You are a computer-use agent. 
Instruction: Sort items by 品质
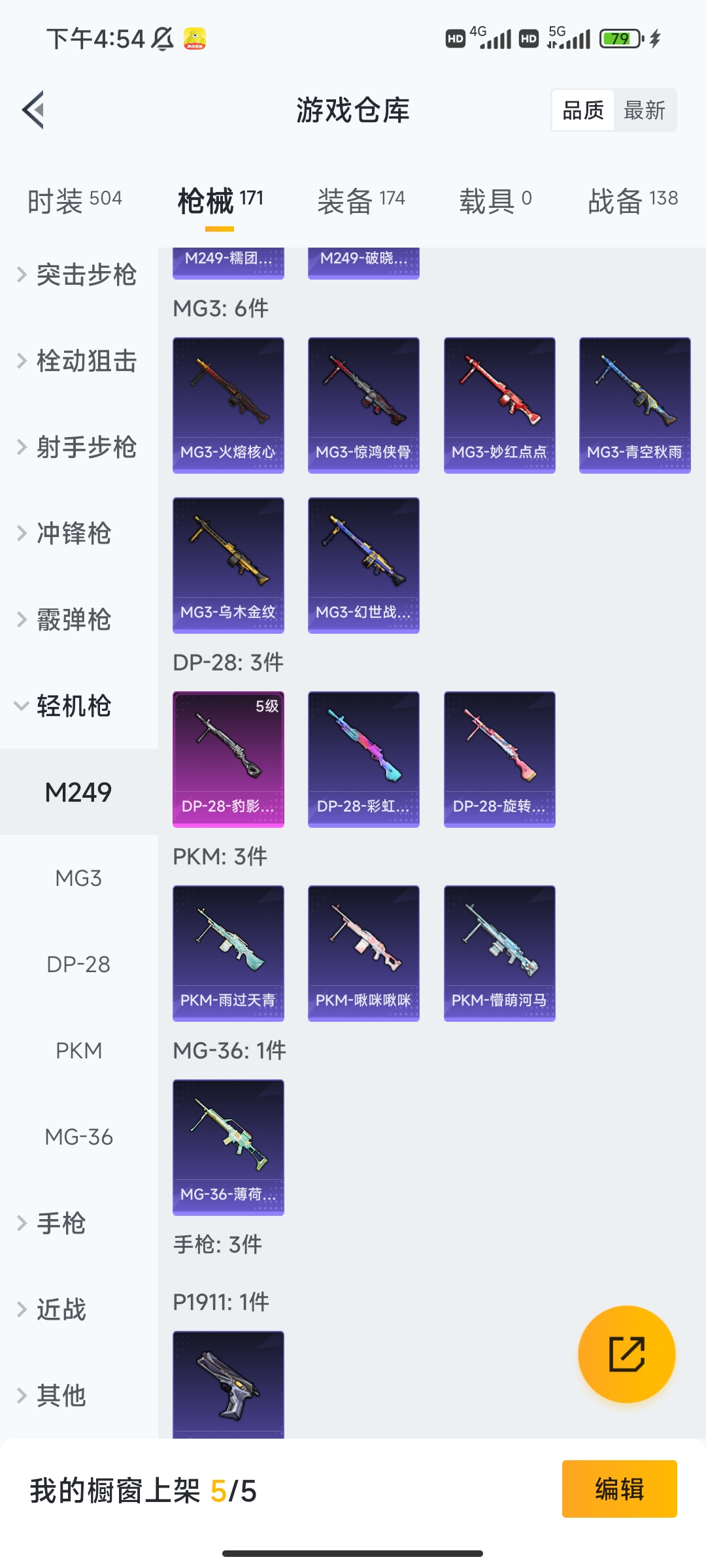click(x=583, y=110)
